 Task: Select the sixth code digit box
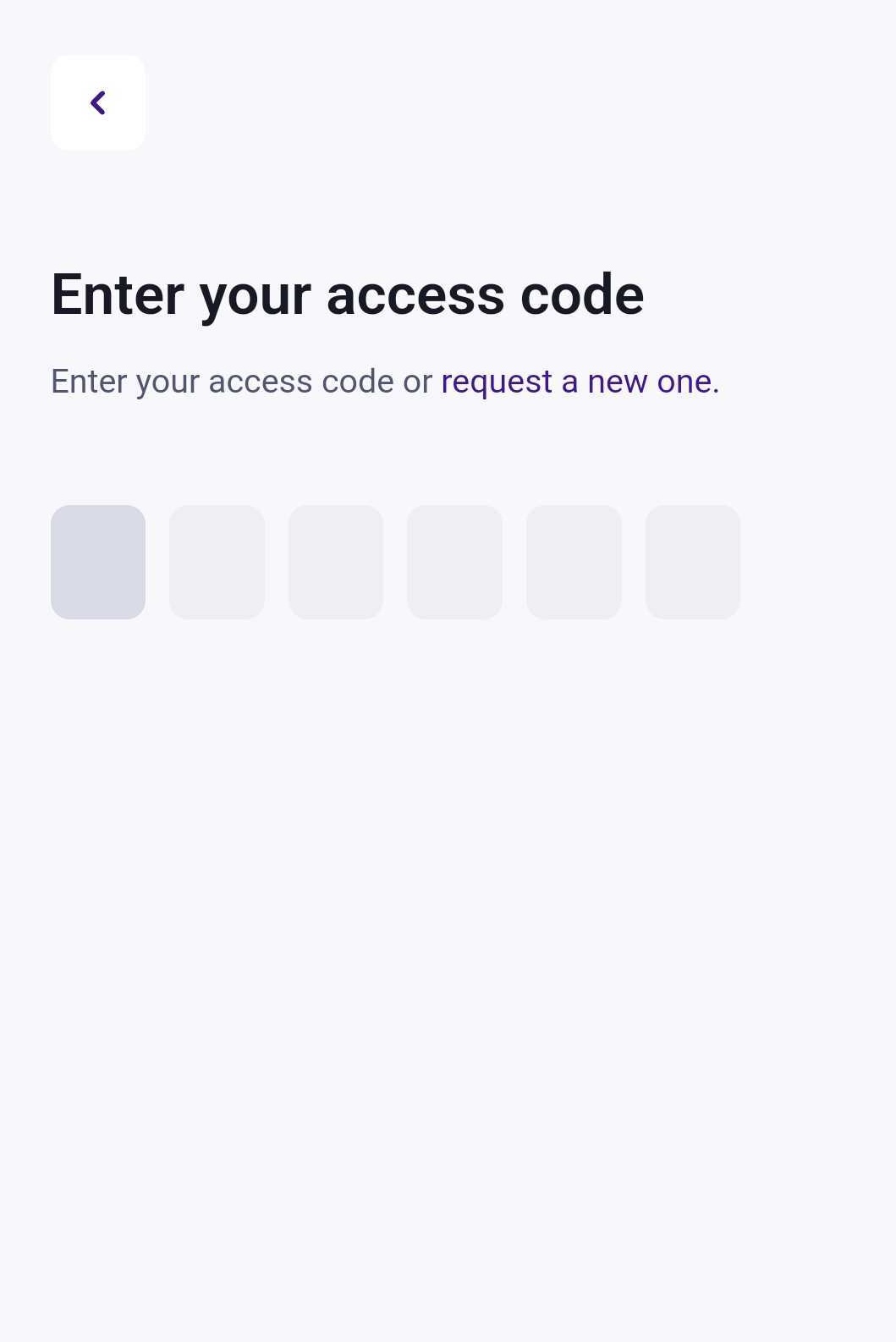pos(693,562)
